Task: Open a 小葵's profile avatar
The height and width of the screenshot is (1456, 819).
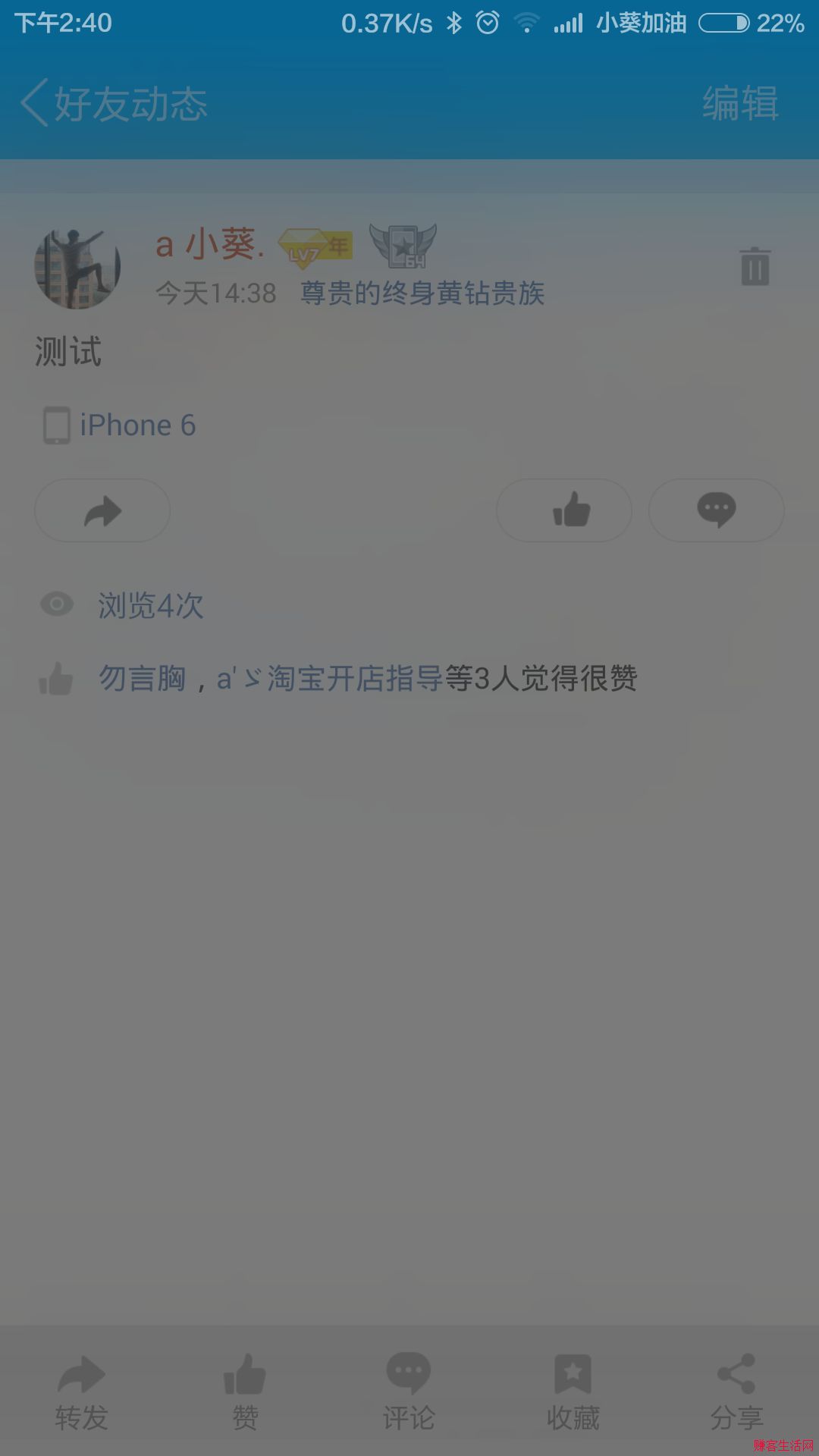Action: click(x=77, y=267)
